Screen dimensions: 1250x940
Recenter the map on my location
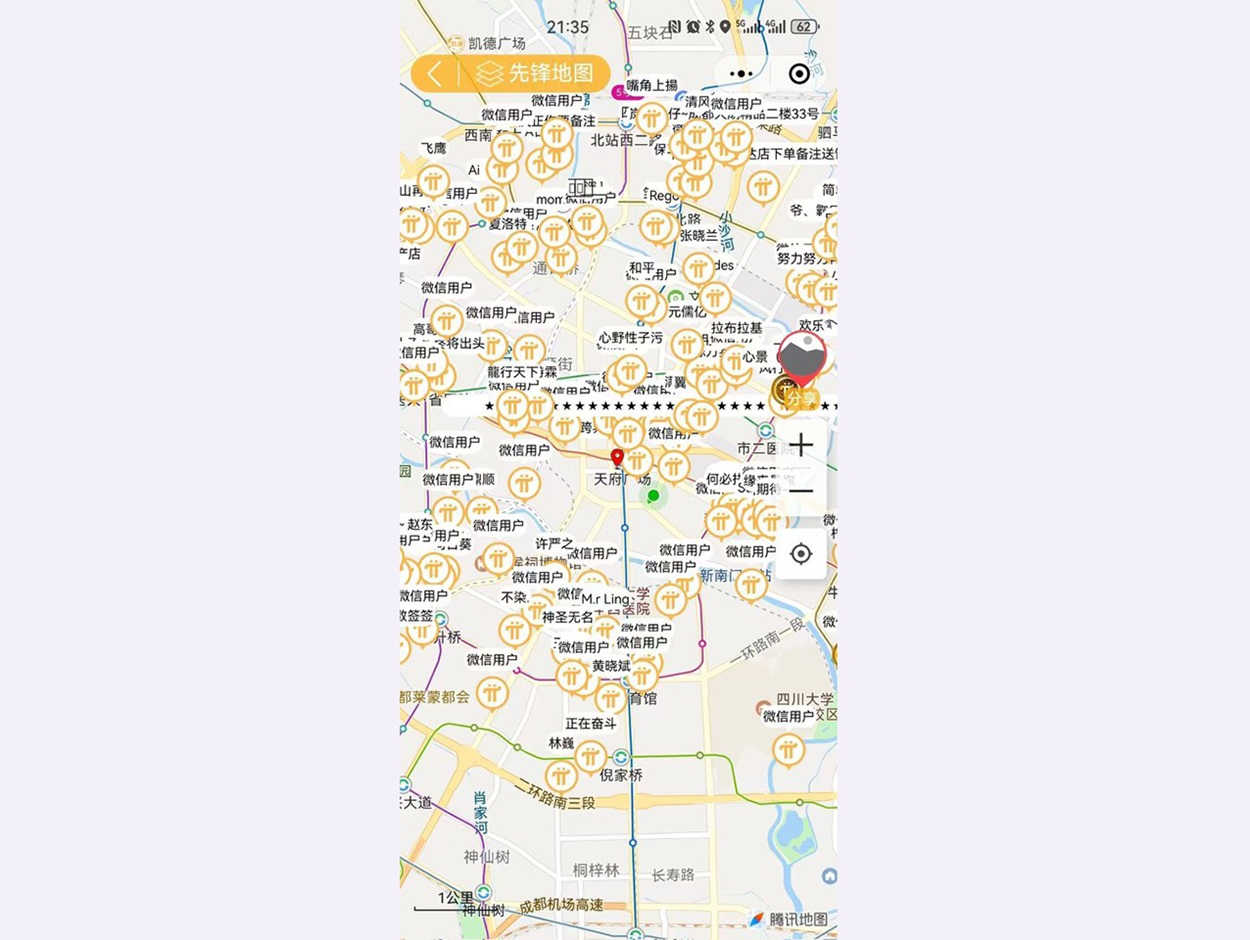(801, 554)
